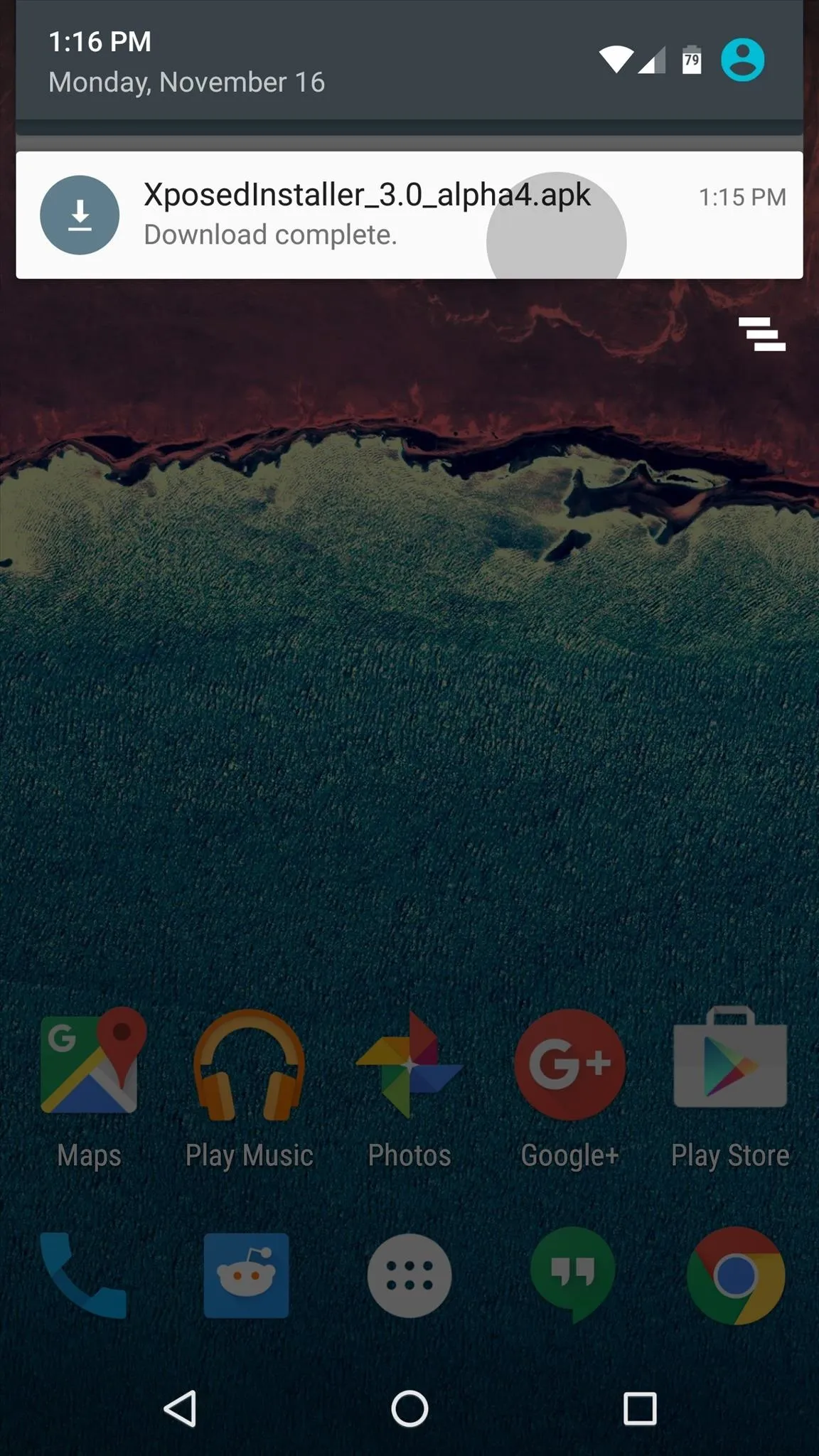The width and height of the screenshot is (819, 1456).
Task: Open the XposedInstaller download complete notification
Action: pos(367,215)
